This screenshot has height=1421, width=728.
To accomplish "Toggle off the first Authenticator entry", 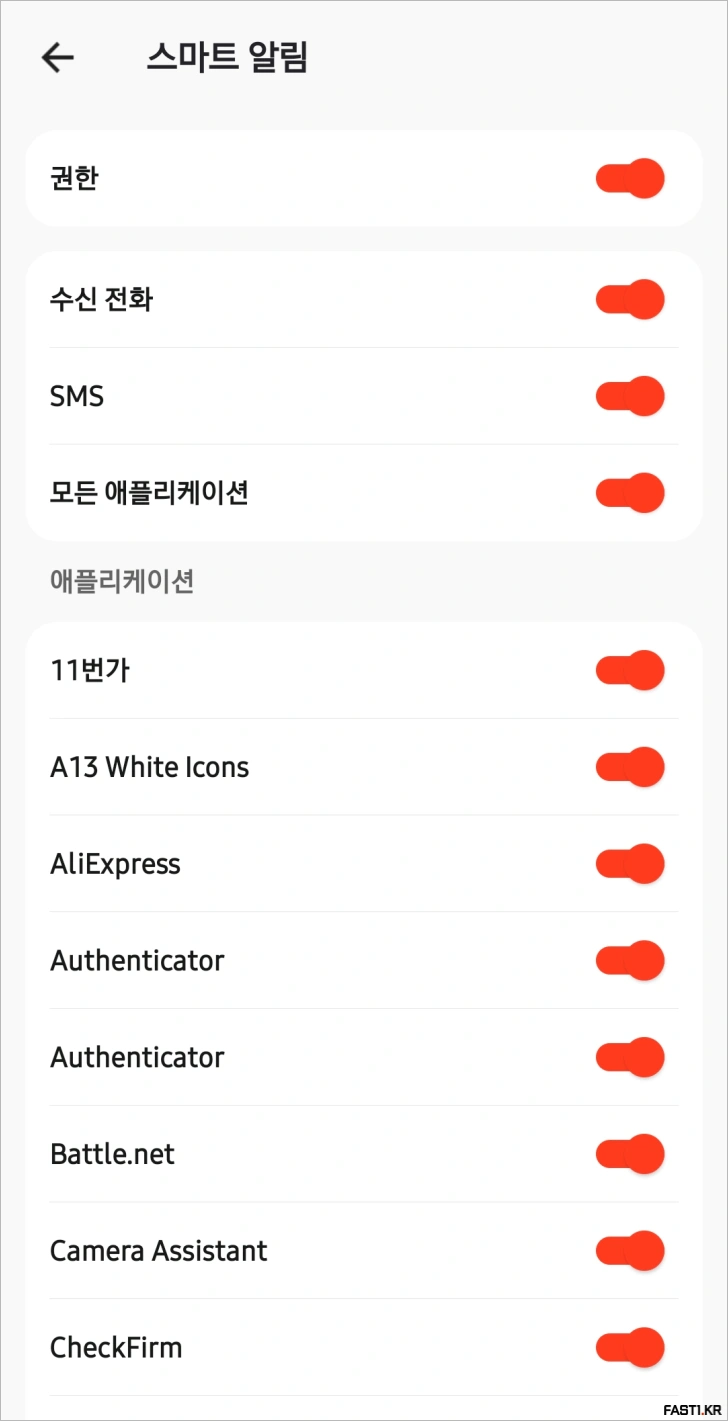I will (629, 960).
